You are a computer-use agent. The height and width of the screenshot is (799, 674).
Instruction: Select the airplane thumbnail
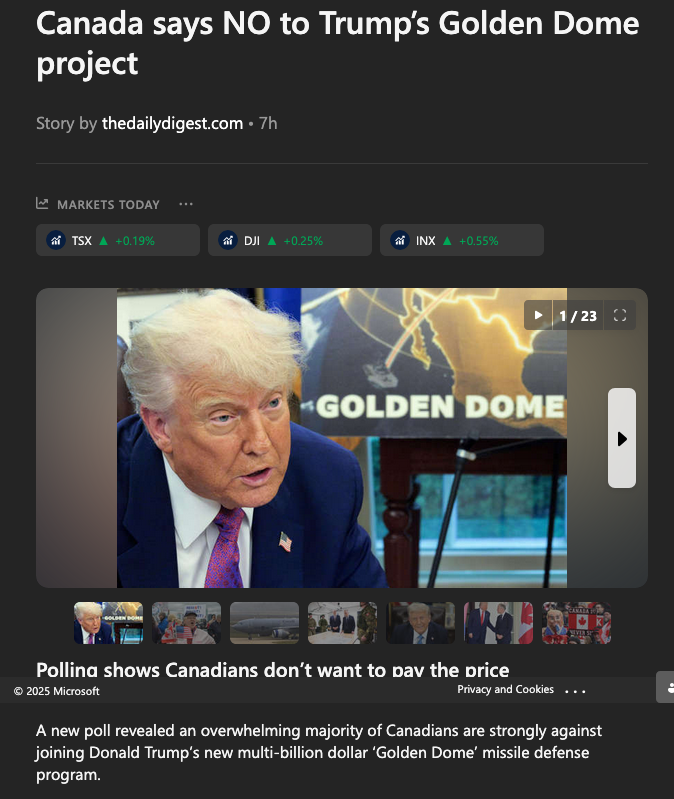pyautogui.click(x=264, y=622)
